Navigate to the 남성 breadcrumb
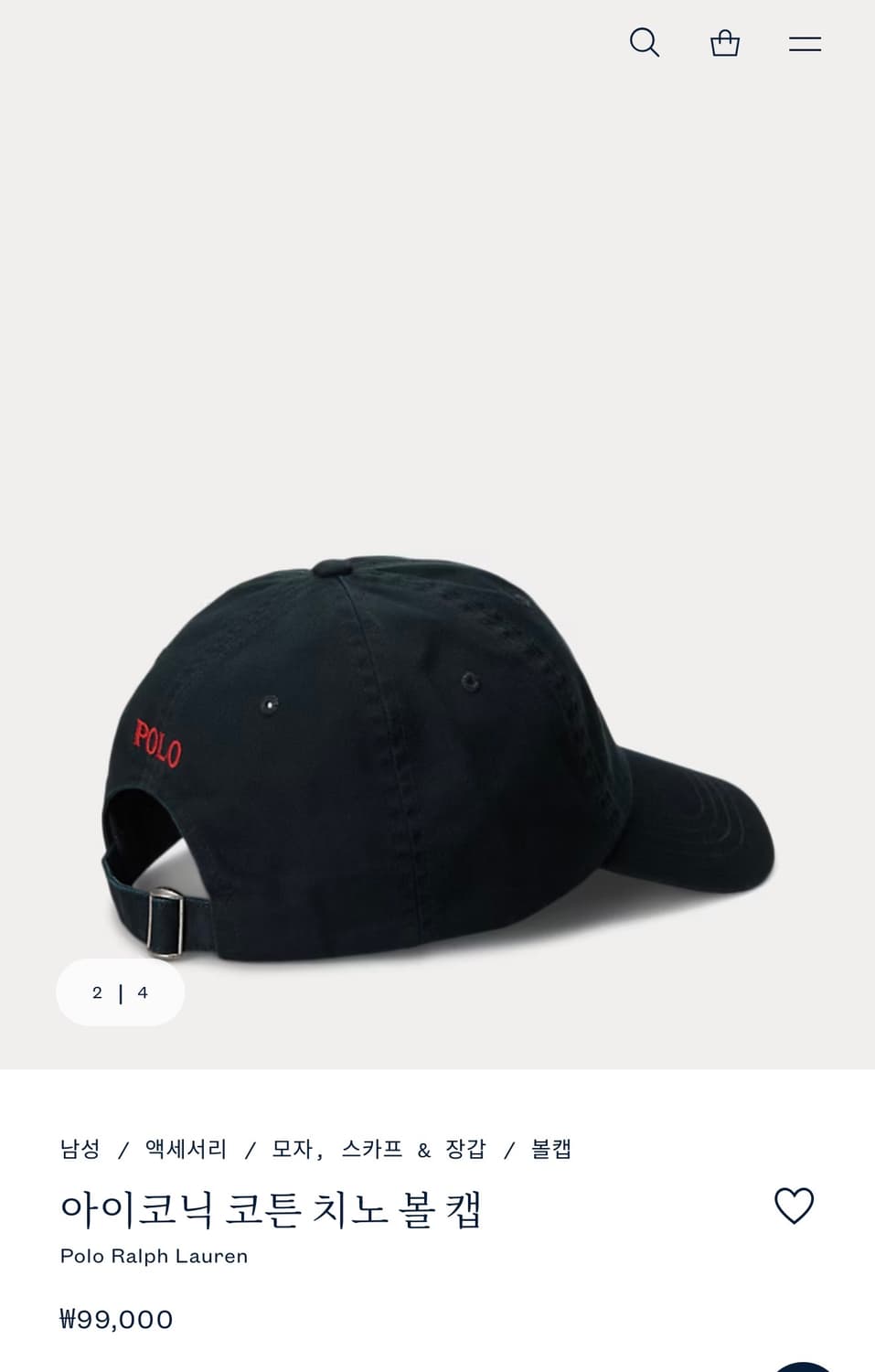The image size is (875, 1372). coord(80,1150)
